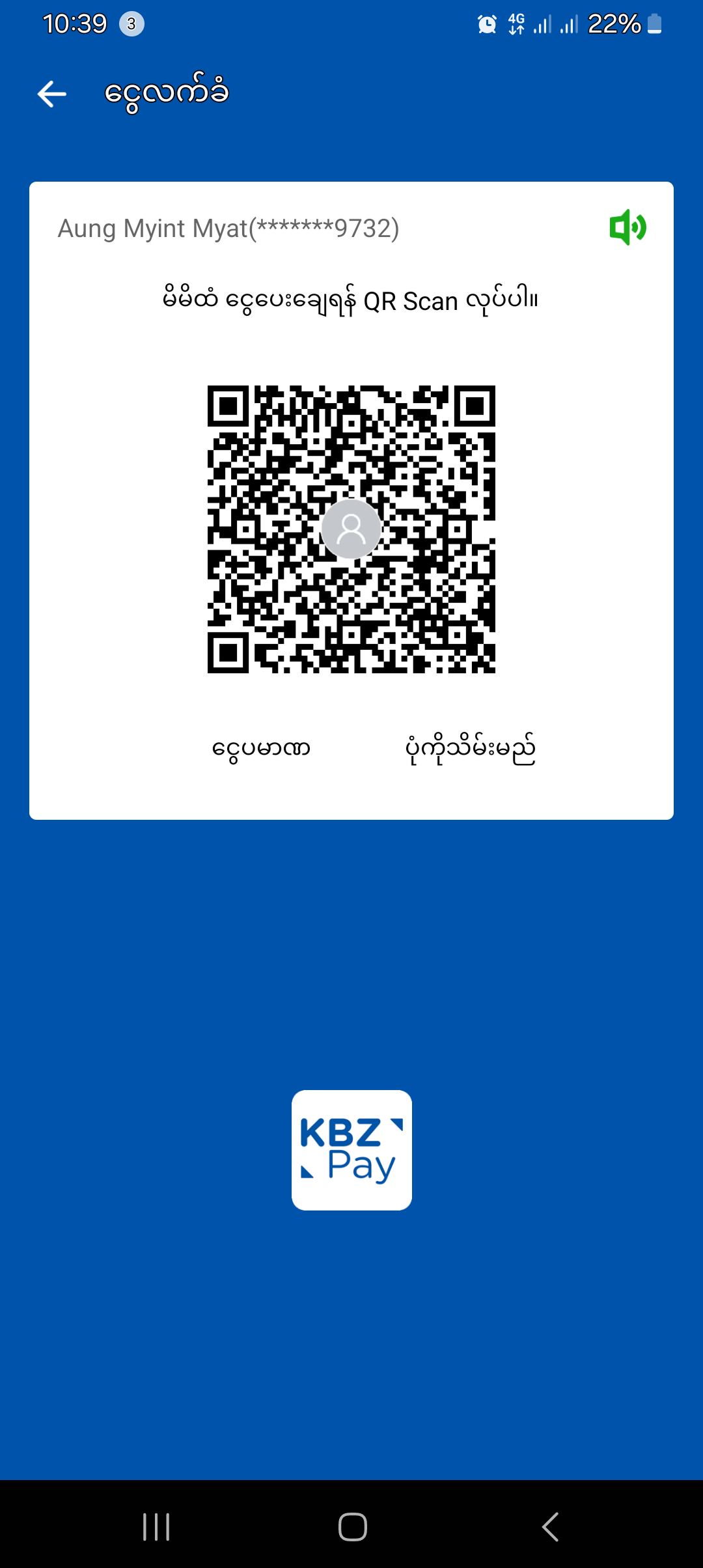Go to the system home screen
The image size is (703, 1568).
coord(352,1526)
